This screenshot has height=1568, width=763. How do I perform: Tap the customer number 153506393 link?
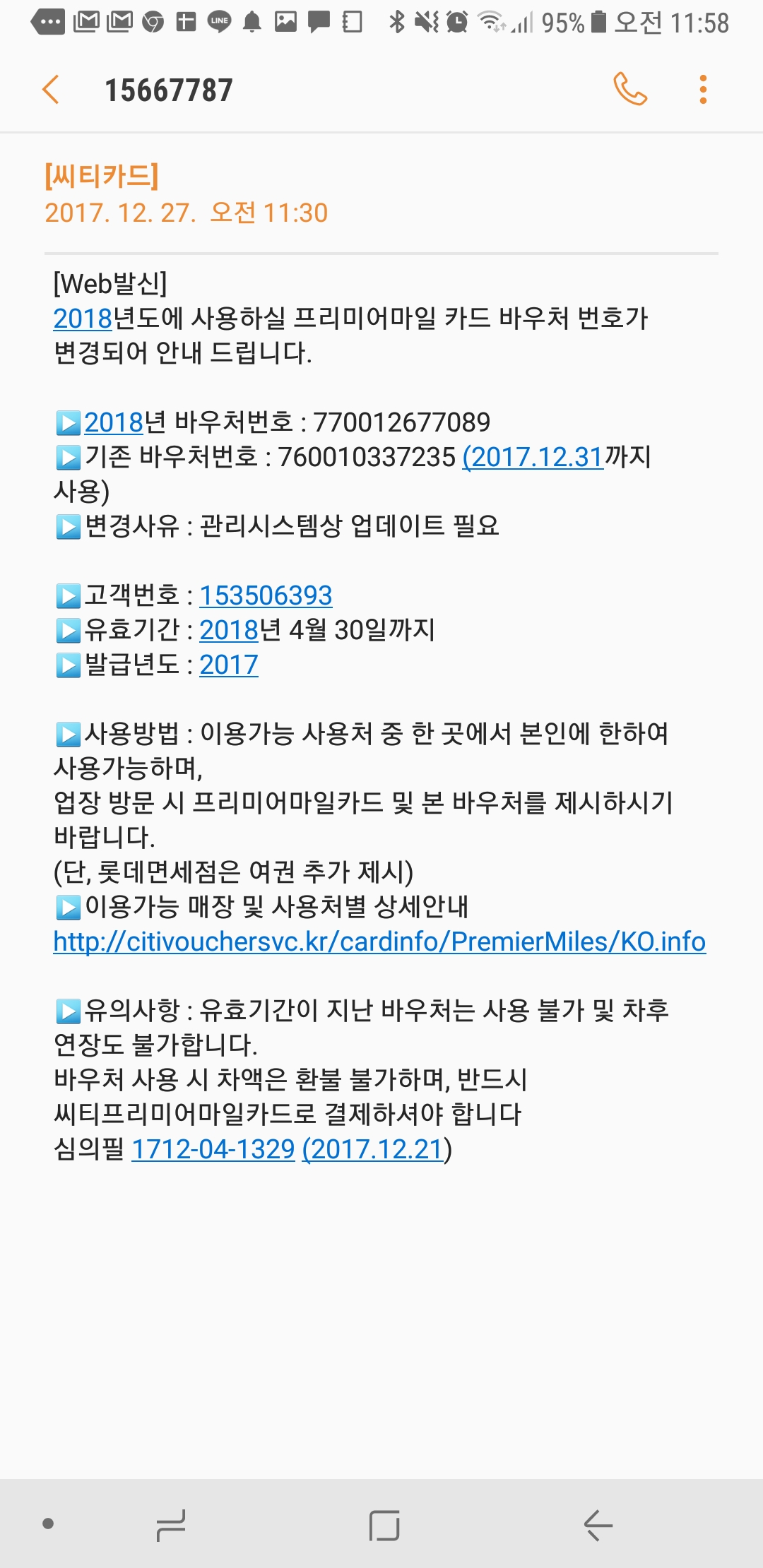point(266,595)
